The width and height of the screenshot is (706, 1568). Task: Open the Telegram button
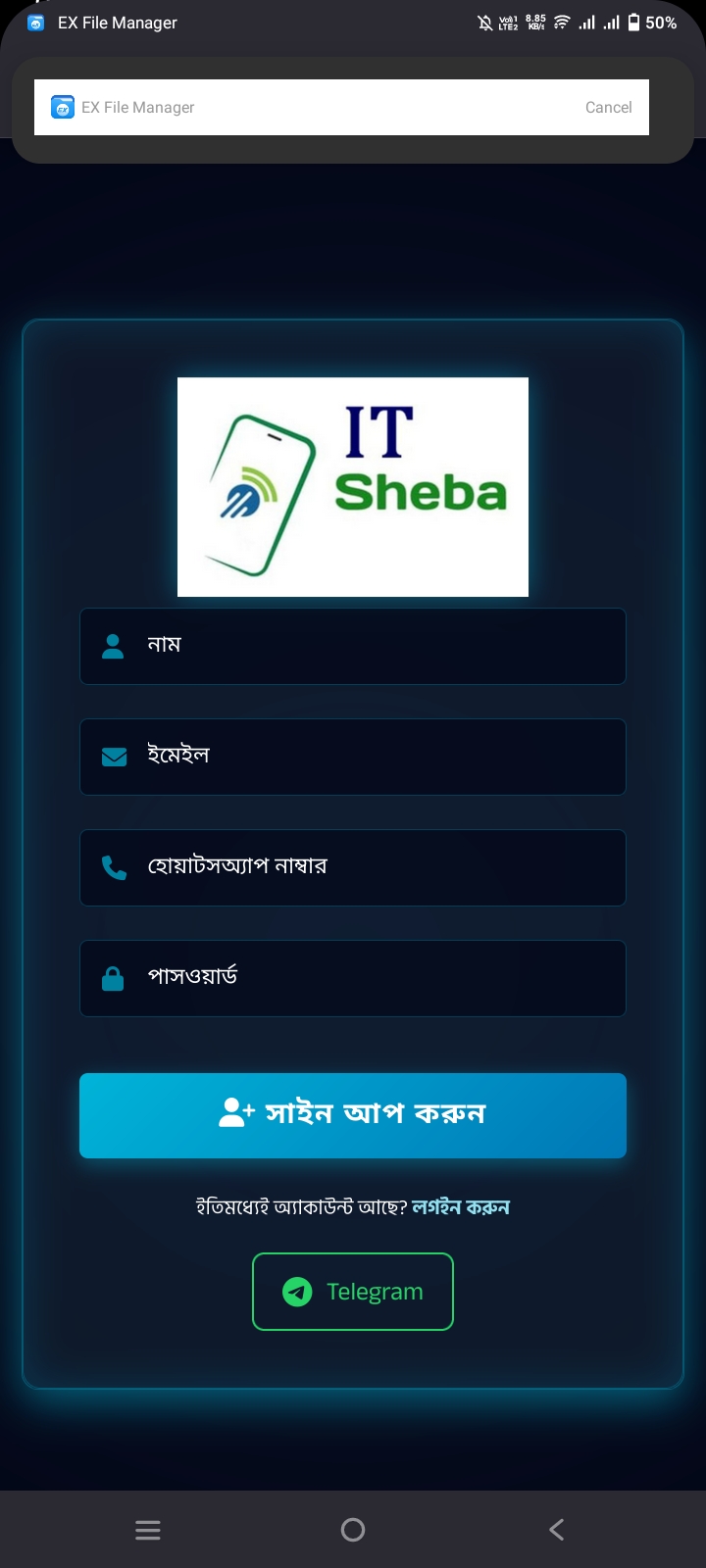353,1292
